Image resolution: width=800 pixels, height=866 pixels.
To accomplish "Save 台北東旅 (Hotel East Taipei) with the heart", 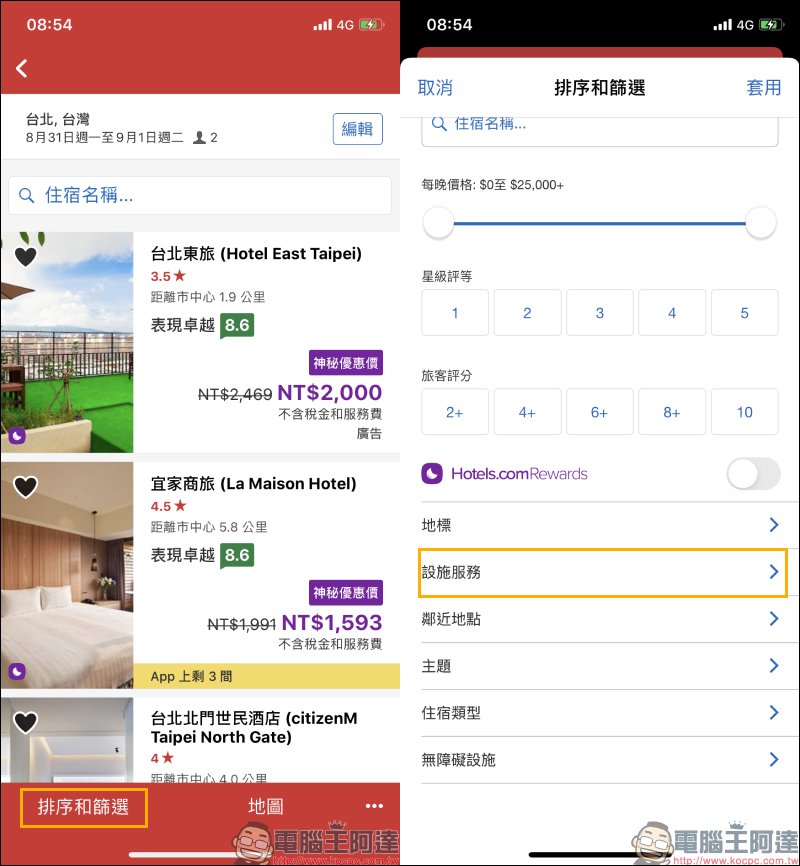I will point(25,257).
